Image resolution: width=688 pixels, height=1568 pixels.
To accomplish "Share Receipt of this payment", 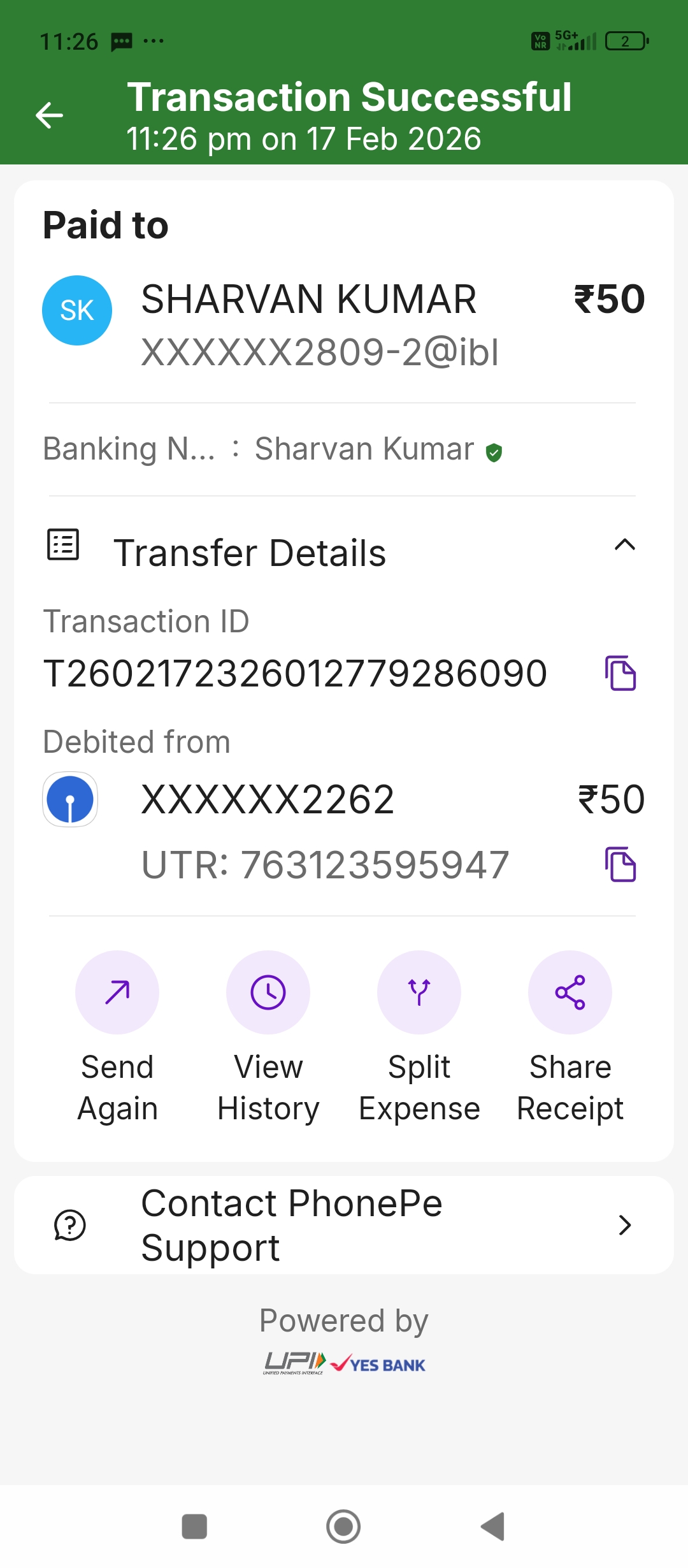I will click(570, 992).
